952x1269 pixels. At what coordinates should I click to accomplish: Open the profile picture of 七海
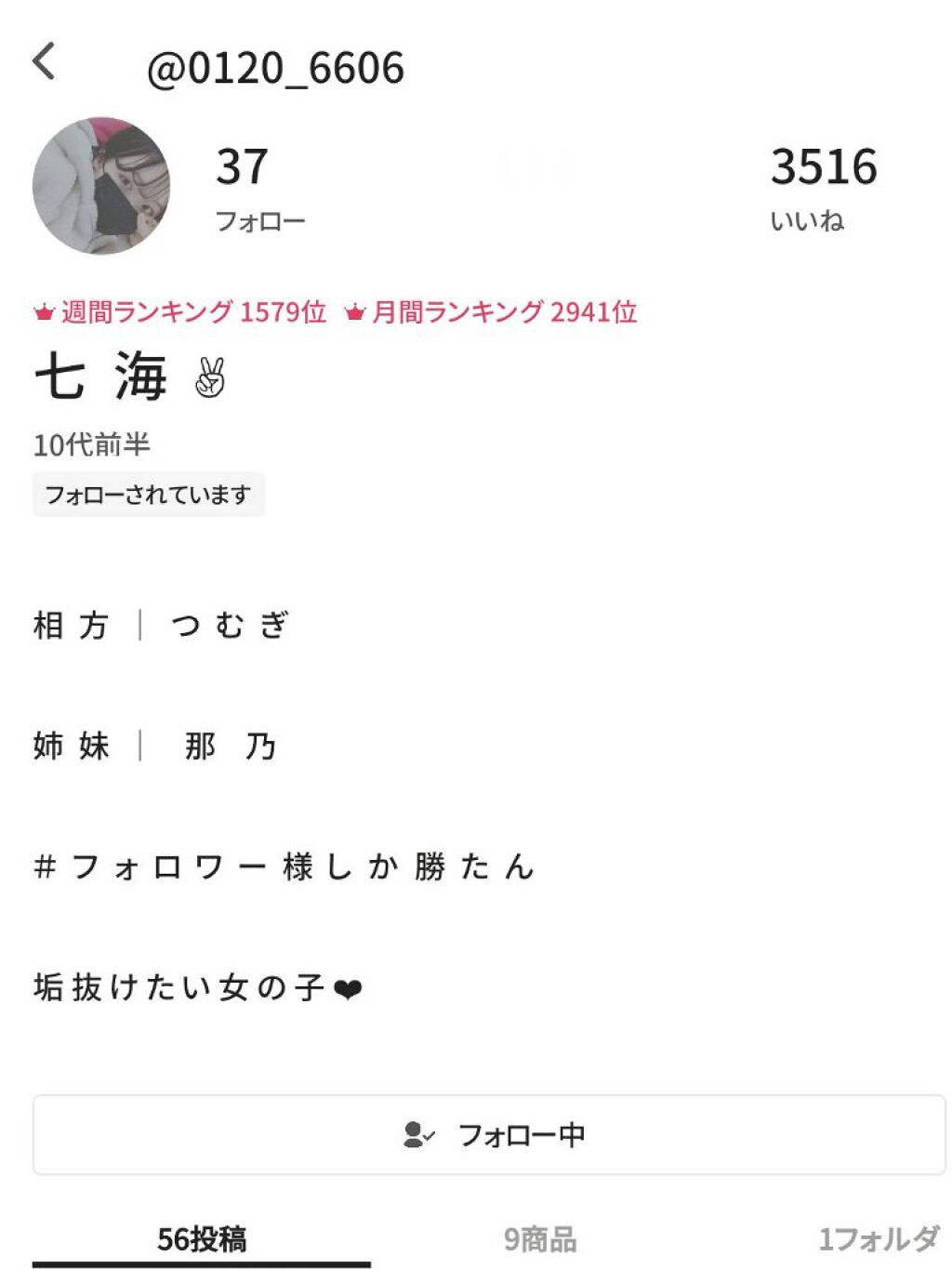tap(101, 186)
